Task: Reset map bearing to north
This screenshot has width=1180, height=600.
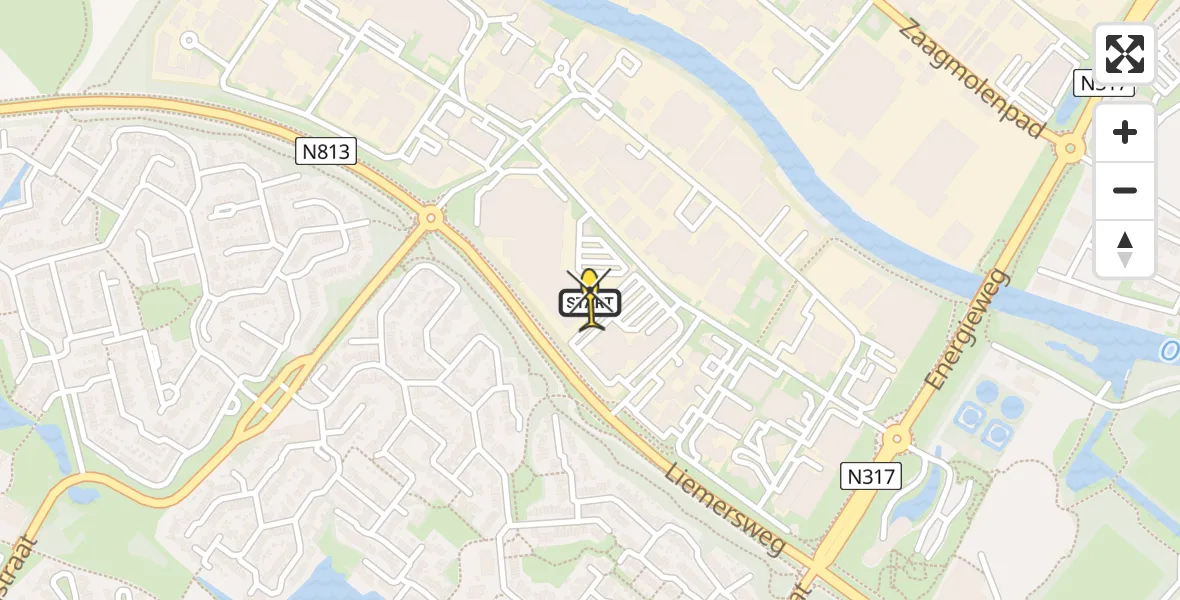Action: pyautogui.click(x=1125, y=249)
